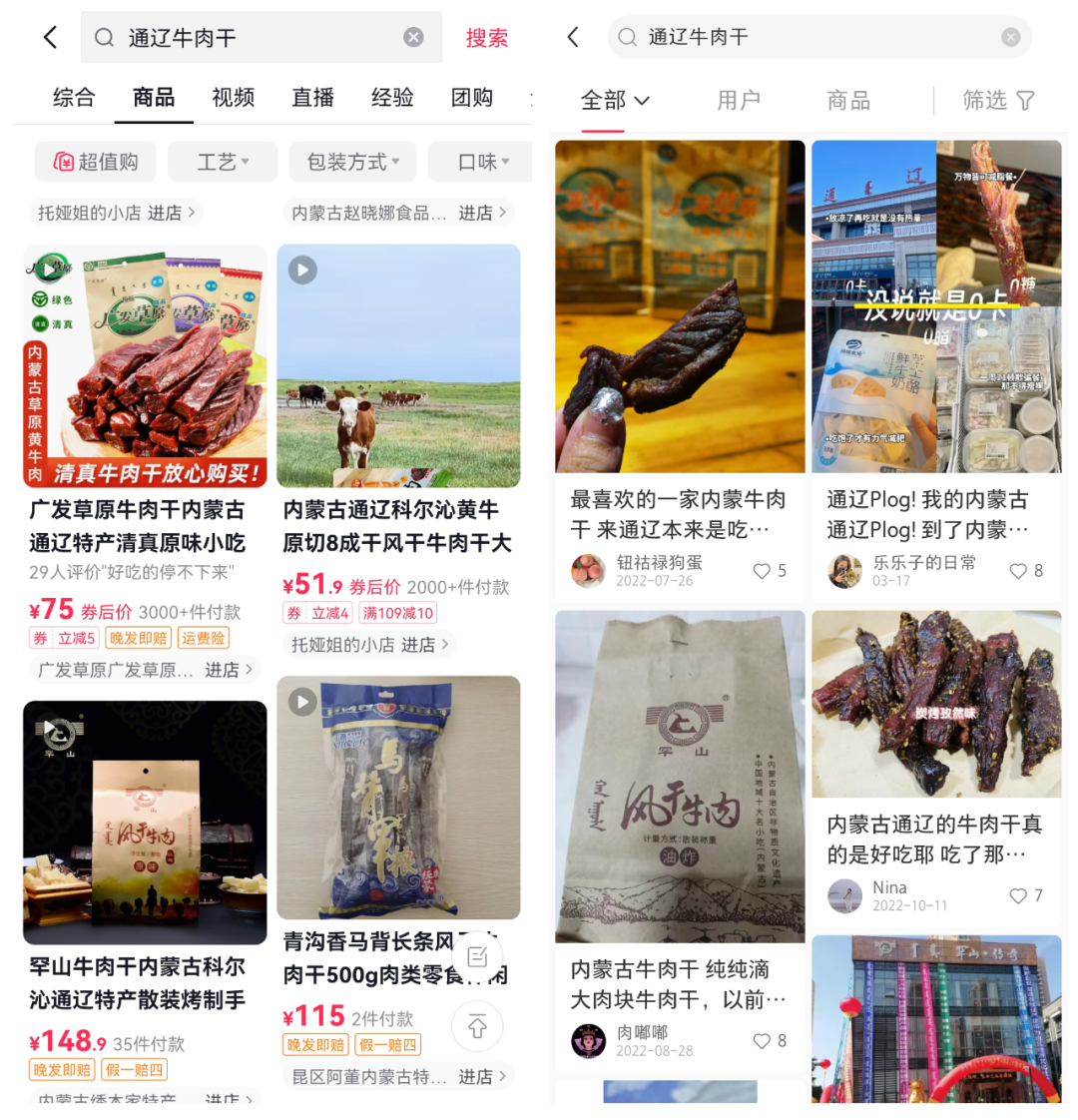Open the 经验 tab
1078x1120 pixels.
pyautogui.click(x=392, y=97)
